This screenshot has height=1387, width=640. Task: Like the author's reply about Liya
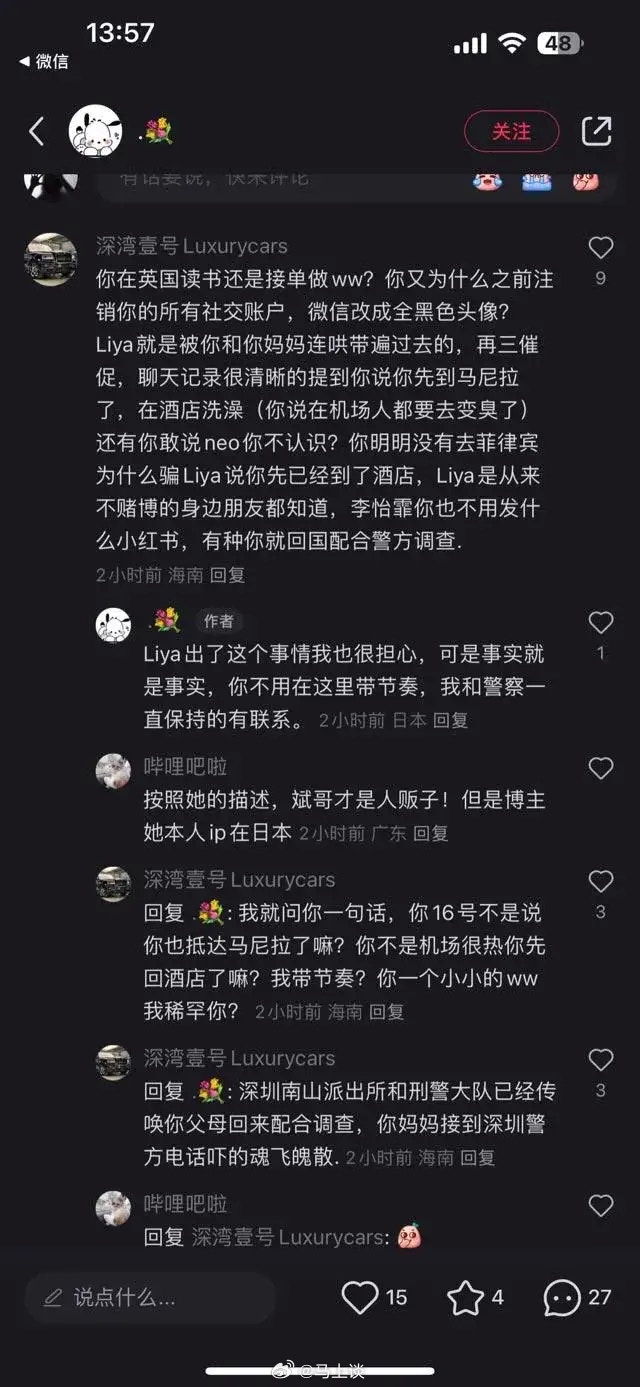(x=600, y=623)
